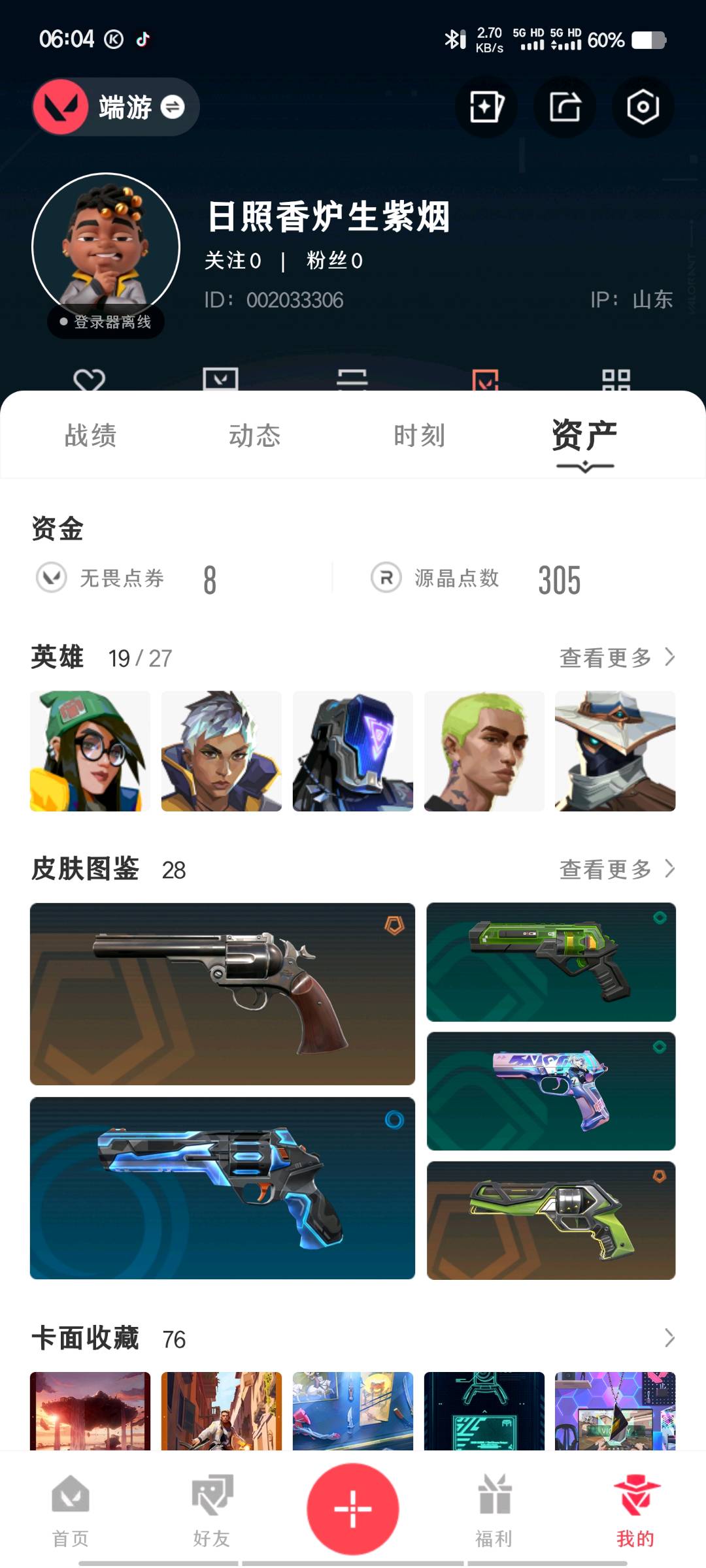Tap the red plus create button
The image size is (706, 1568).
coord(353,1509)
